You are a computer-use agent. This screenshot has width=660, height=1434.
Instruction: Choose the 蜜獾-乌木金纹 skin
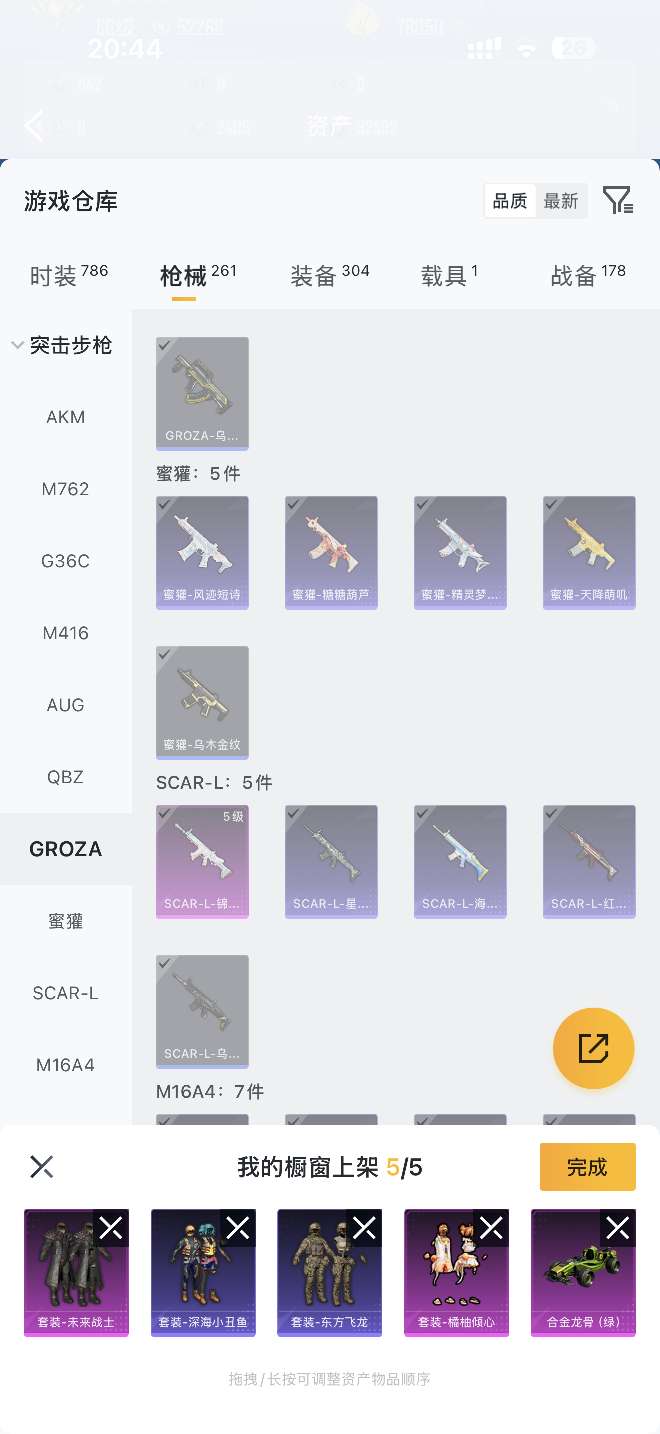[x=202, y=701]
